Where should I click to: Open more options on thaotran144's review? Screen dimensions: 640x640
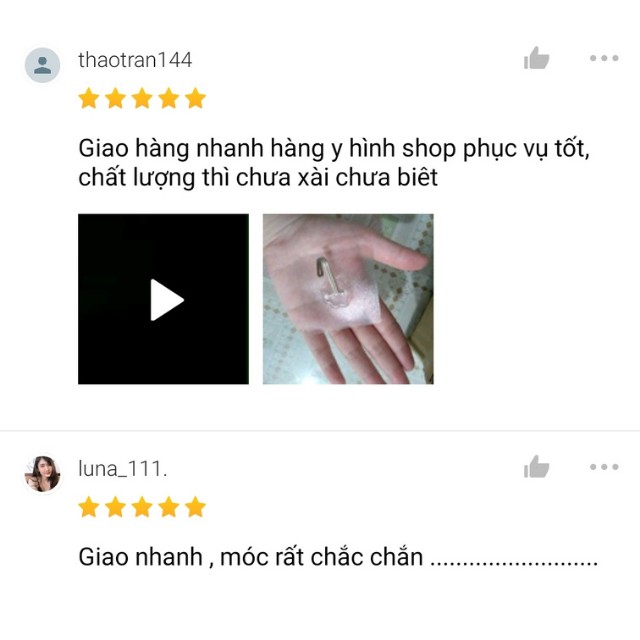pos(604,59)
